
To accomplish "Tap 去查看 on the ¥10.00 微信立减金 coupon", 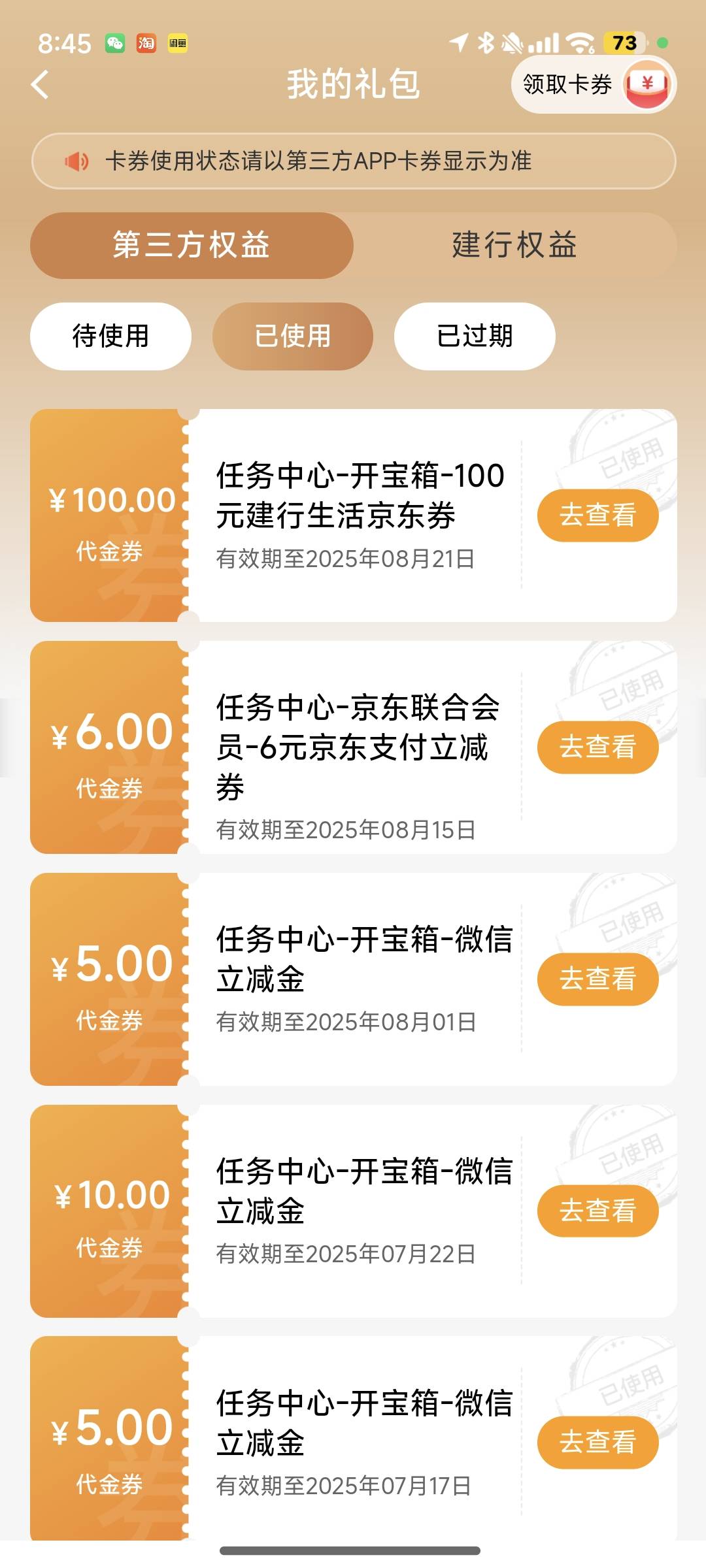I will click(597, 1211).
